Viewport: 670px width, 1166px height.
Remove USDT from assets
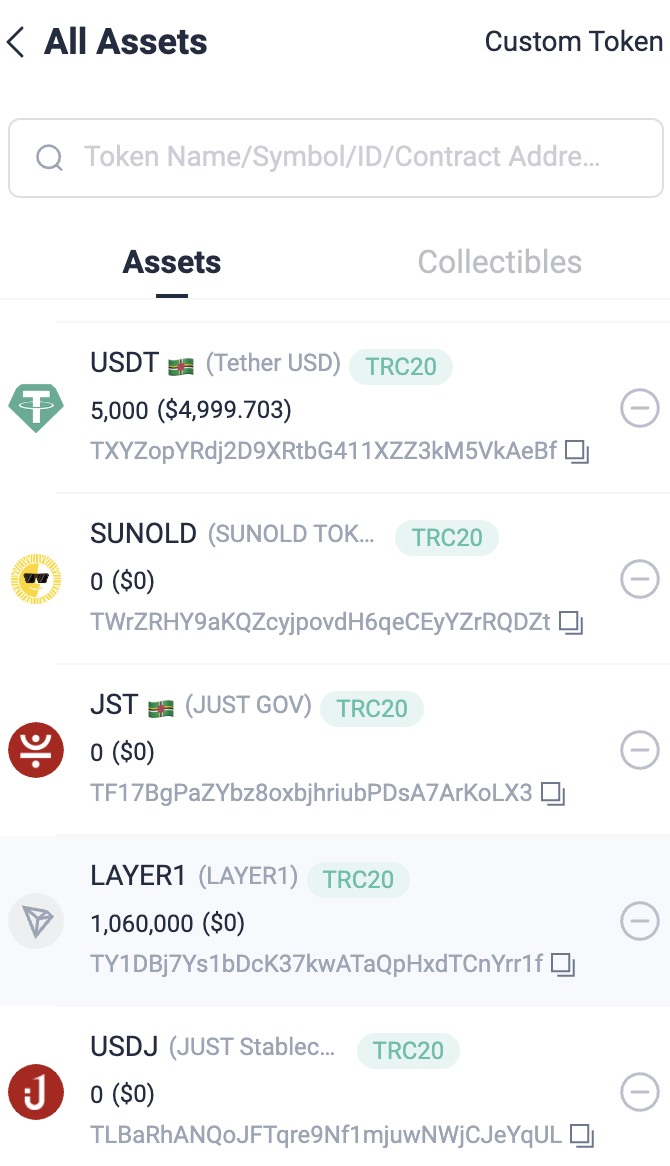coord(640,408)
